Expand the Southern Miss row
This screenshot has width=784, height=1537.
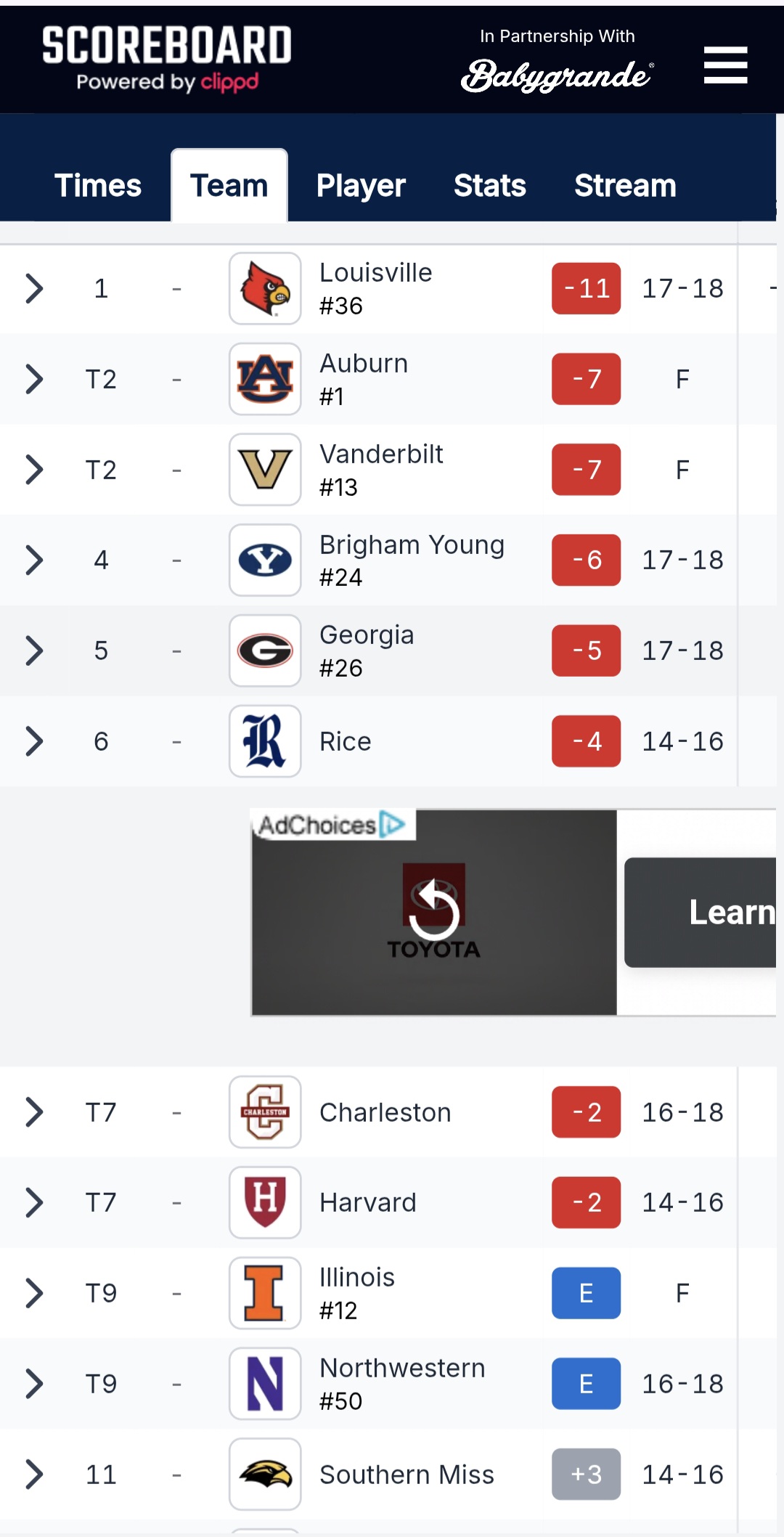click(x=34, y=1475)
